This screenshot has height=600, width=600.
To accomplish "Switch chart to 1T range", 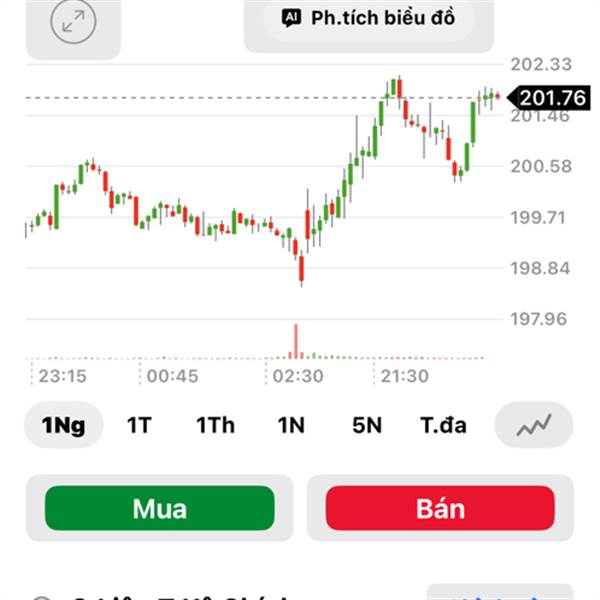I will tap(139, 425).
